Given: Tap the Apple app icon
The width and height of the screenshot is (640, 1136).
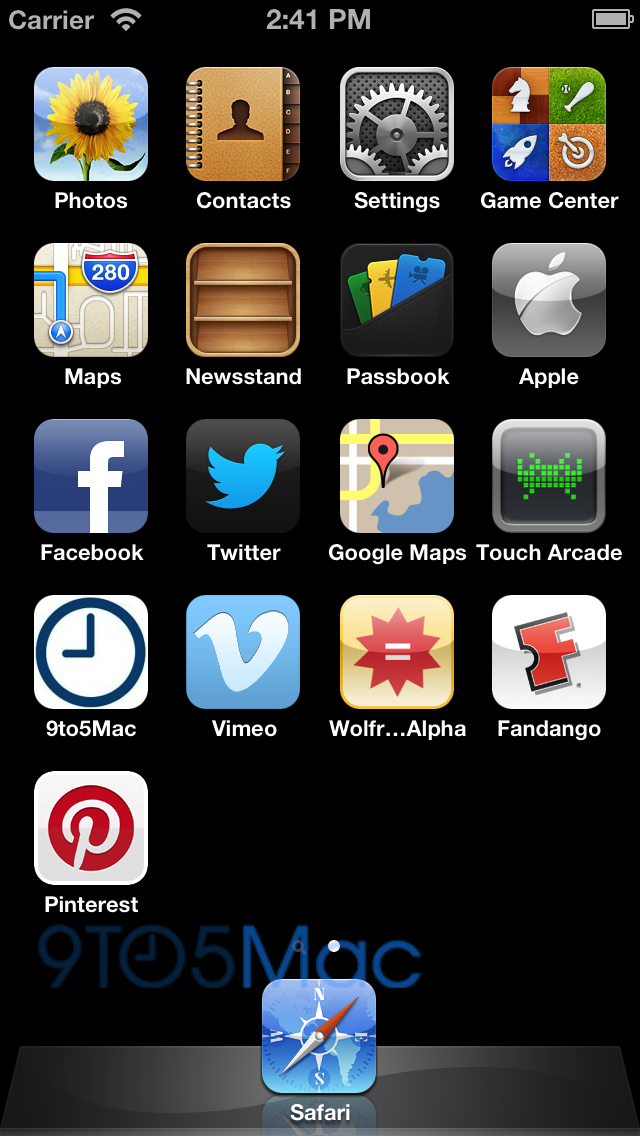Looking at the screenshot, I should point(549,300).
